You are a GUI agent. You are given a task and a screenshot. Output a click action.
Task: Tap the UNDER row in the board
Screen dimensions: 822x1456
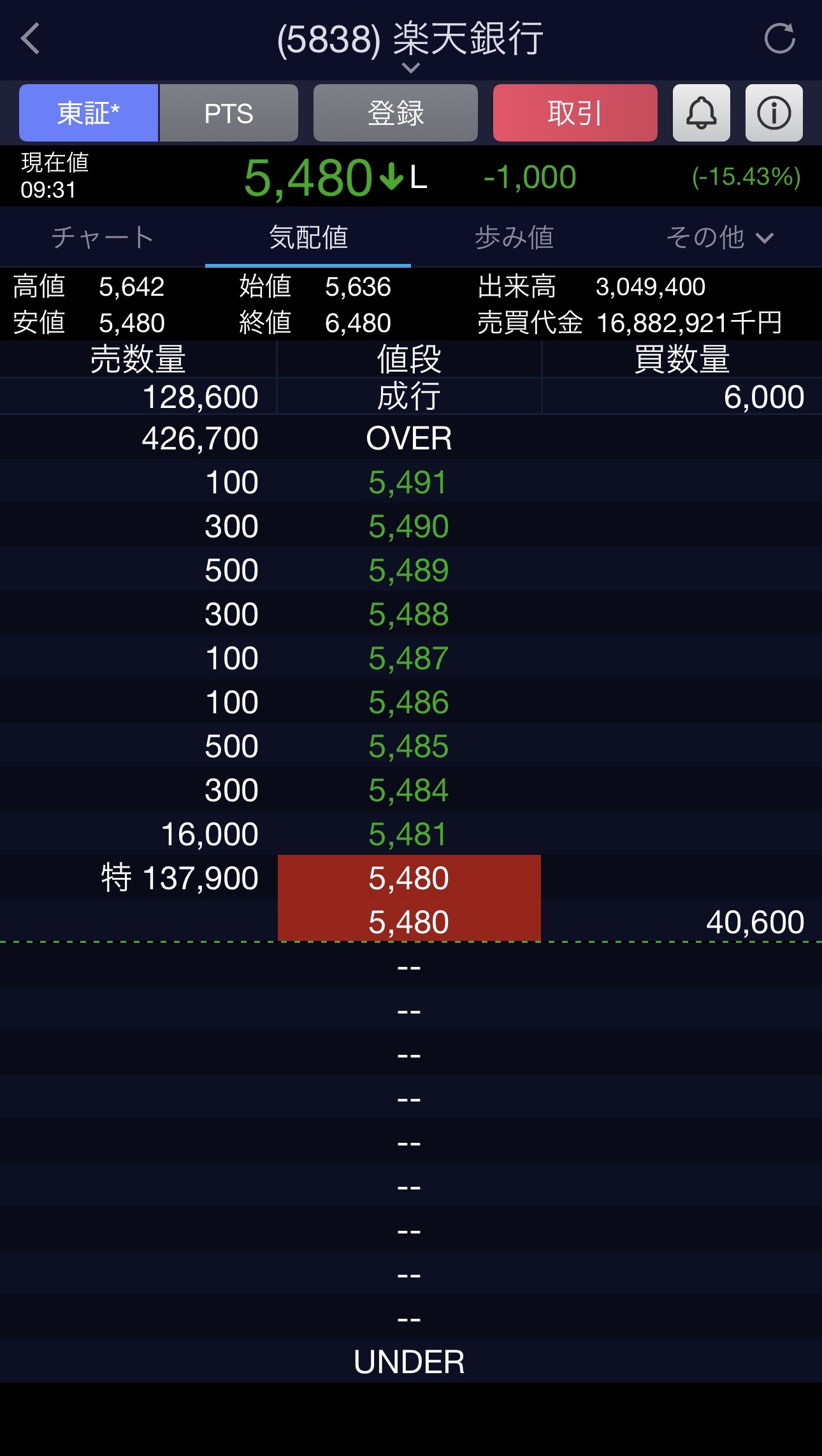(411, 1362)
